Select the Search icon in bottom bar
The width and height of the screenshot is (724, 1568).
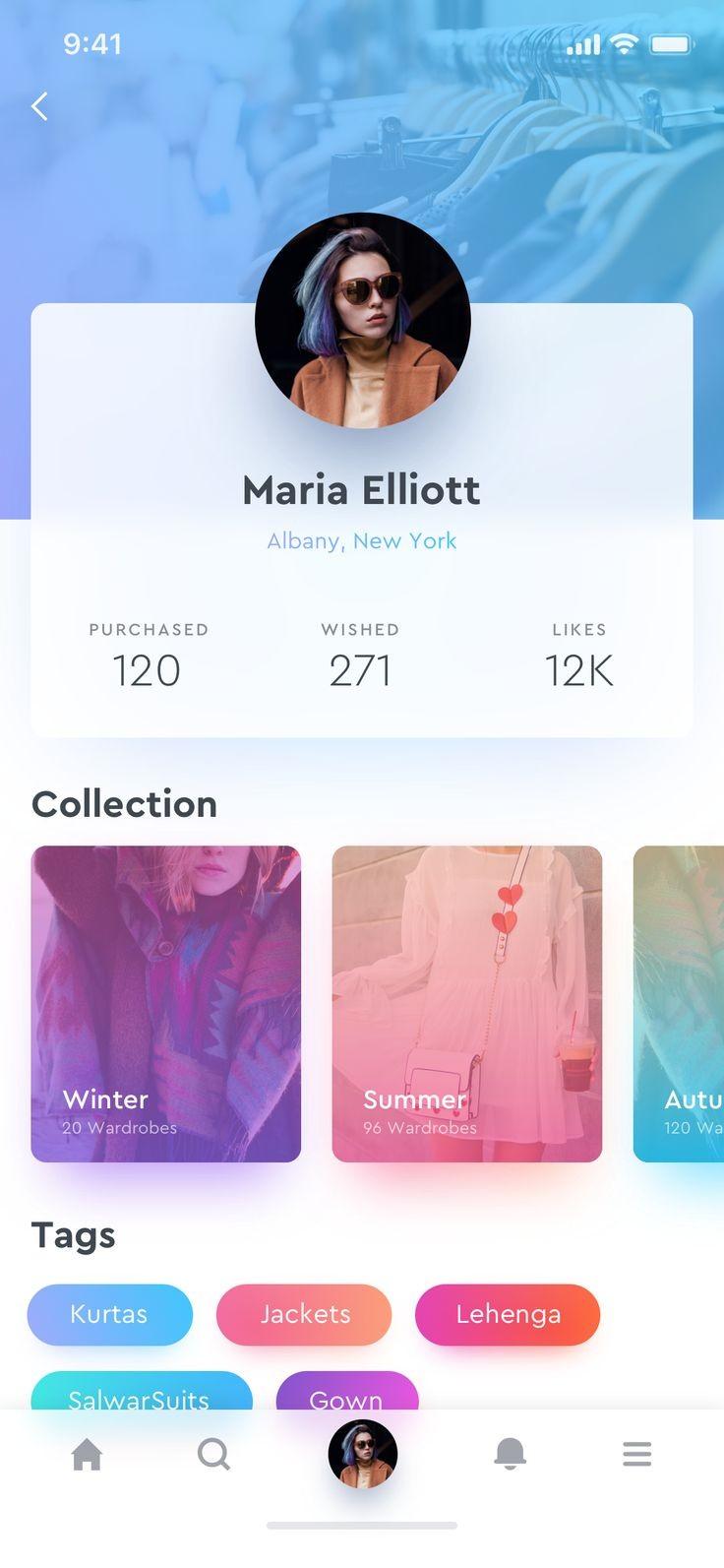214,1454
